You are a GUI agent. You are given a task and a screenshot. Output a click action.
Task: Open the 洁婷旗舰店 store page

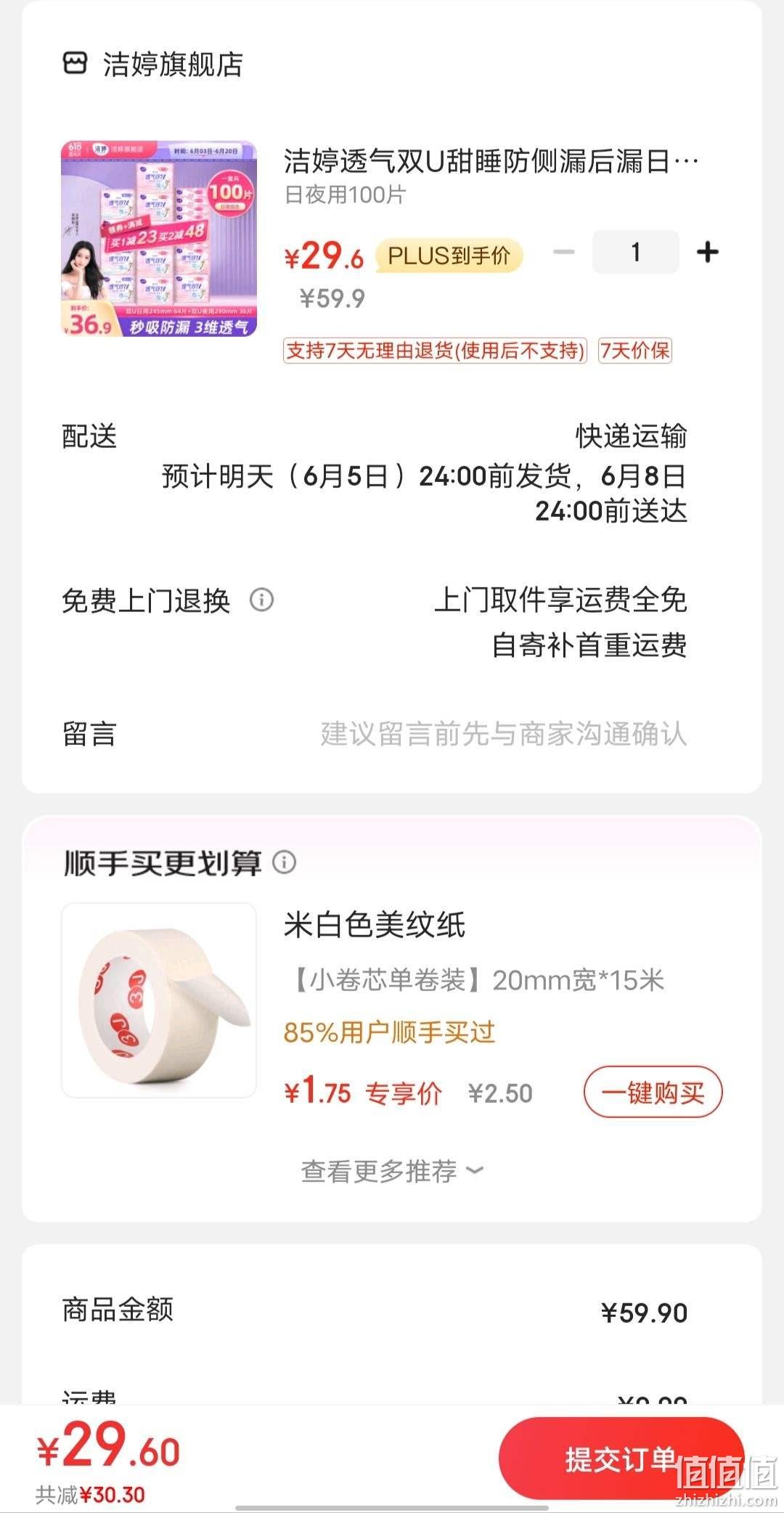pos(152,64)
